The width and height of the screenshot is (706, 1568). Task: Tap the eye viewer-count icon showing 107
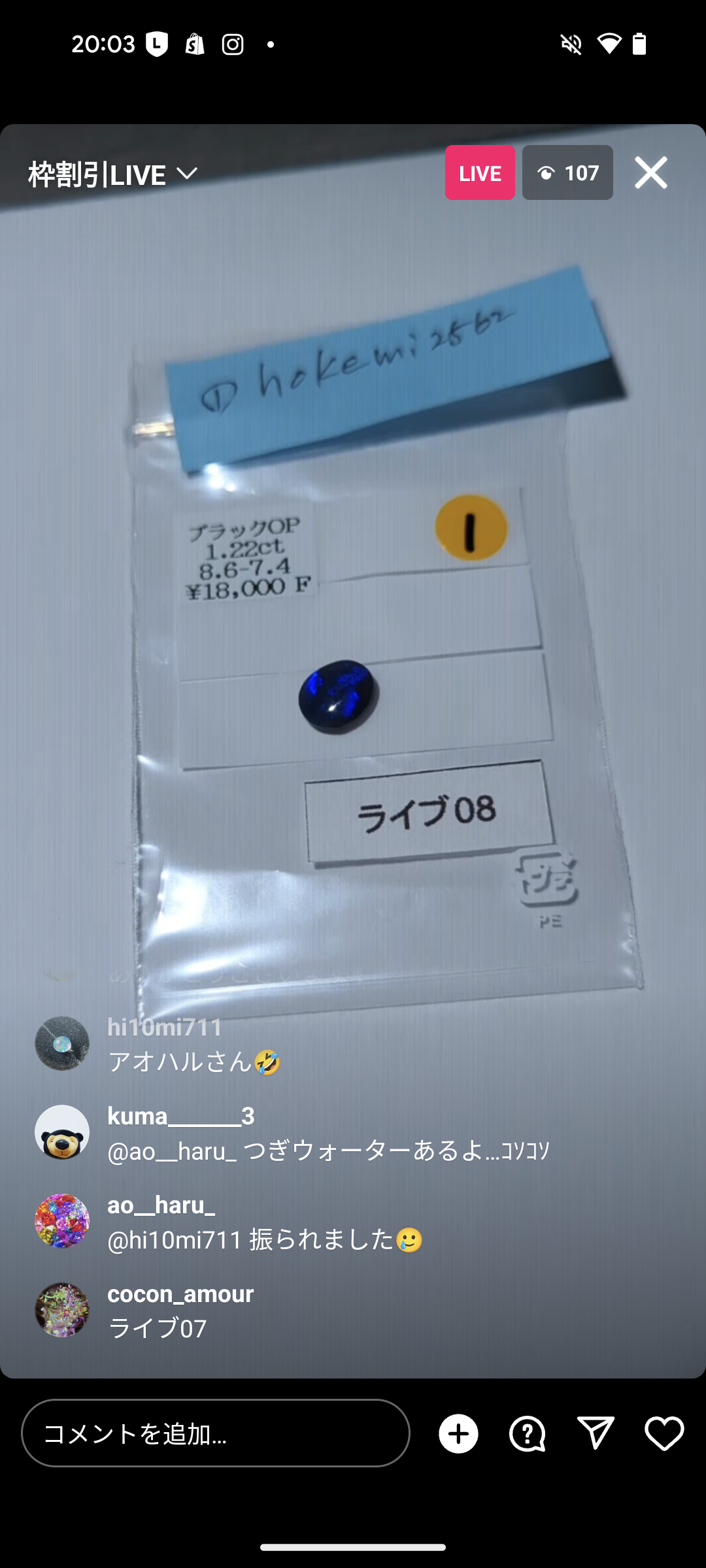(x=567, y=172)
